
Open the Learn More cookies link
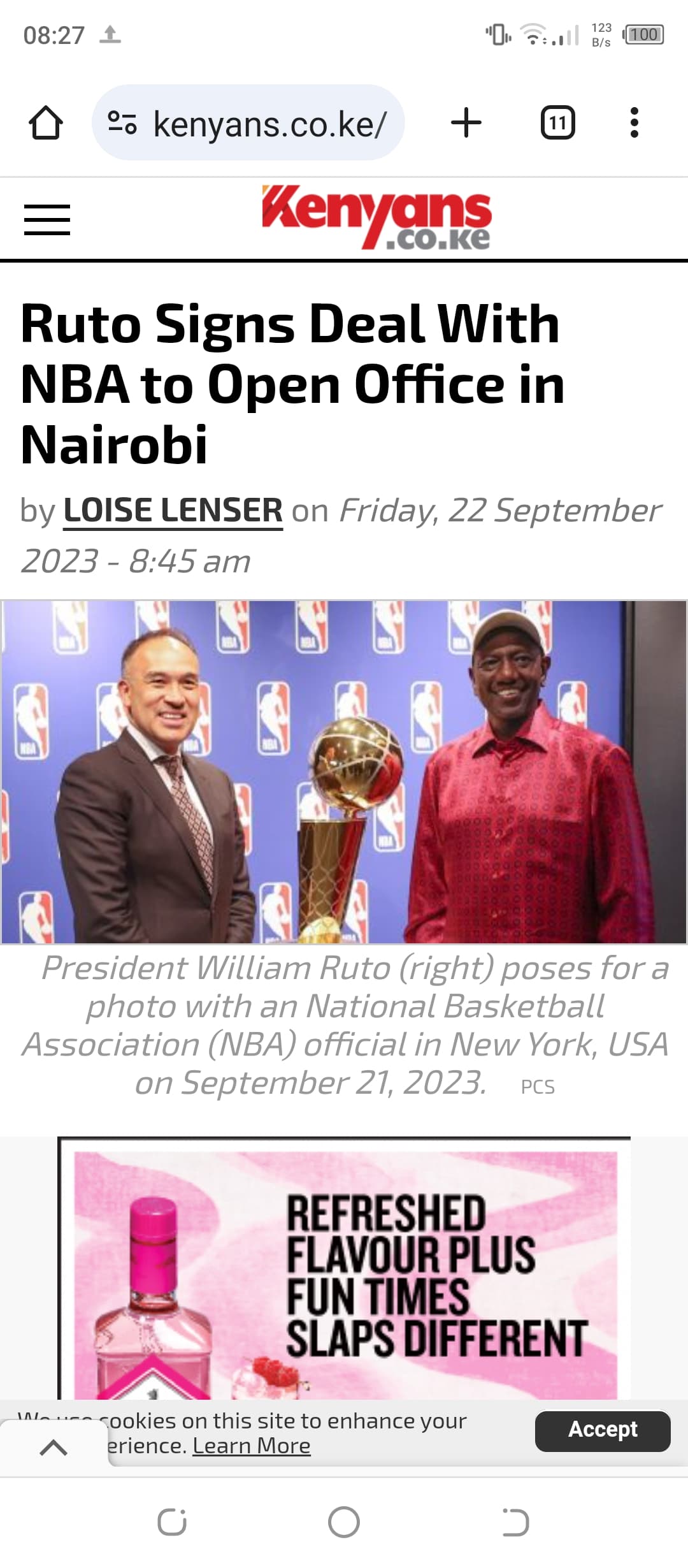[251, 1446]
